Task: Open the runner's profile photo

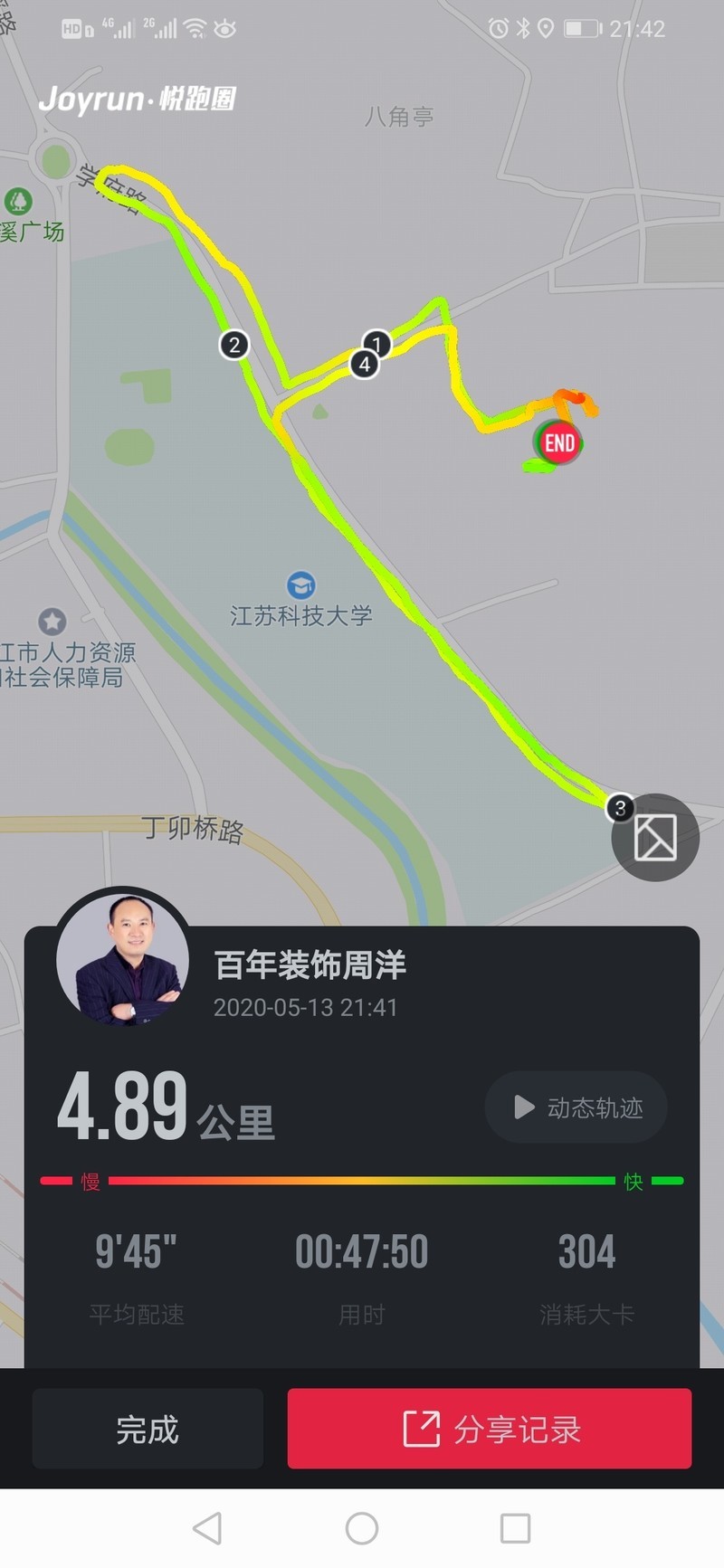Action: (123, 959)
